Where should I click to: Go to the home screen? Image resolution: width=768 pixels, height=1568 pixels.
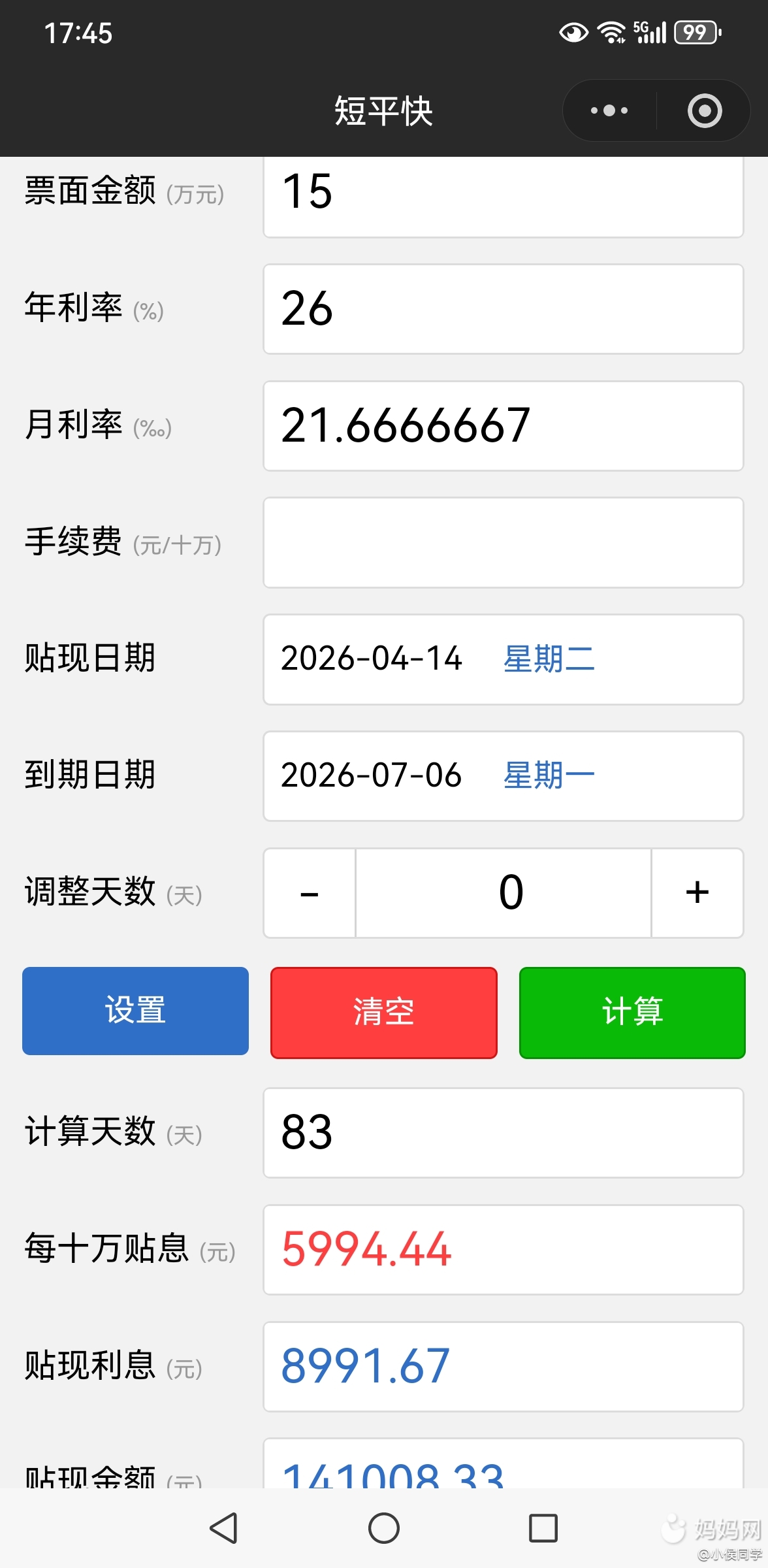pos(384,1528)
